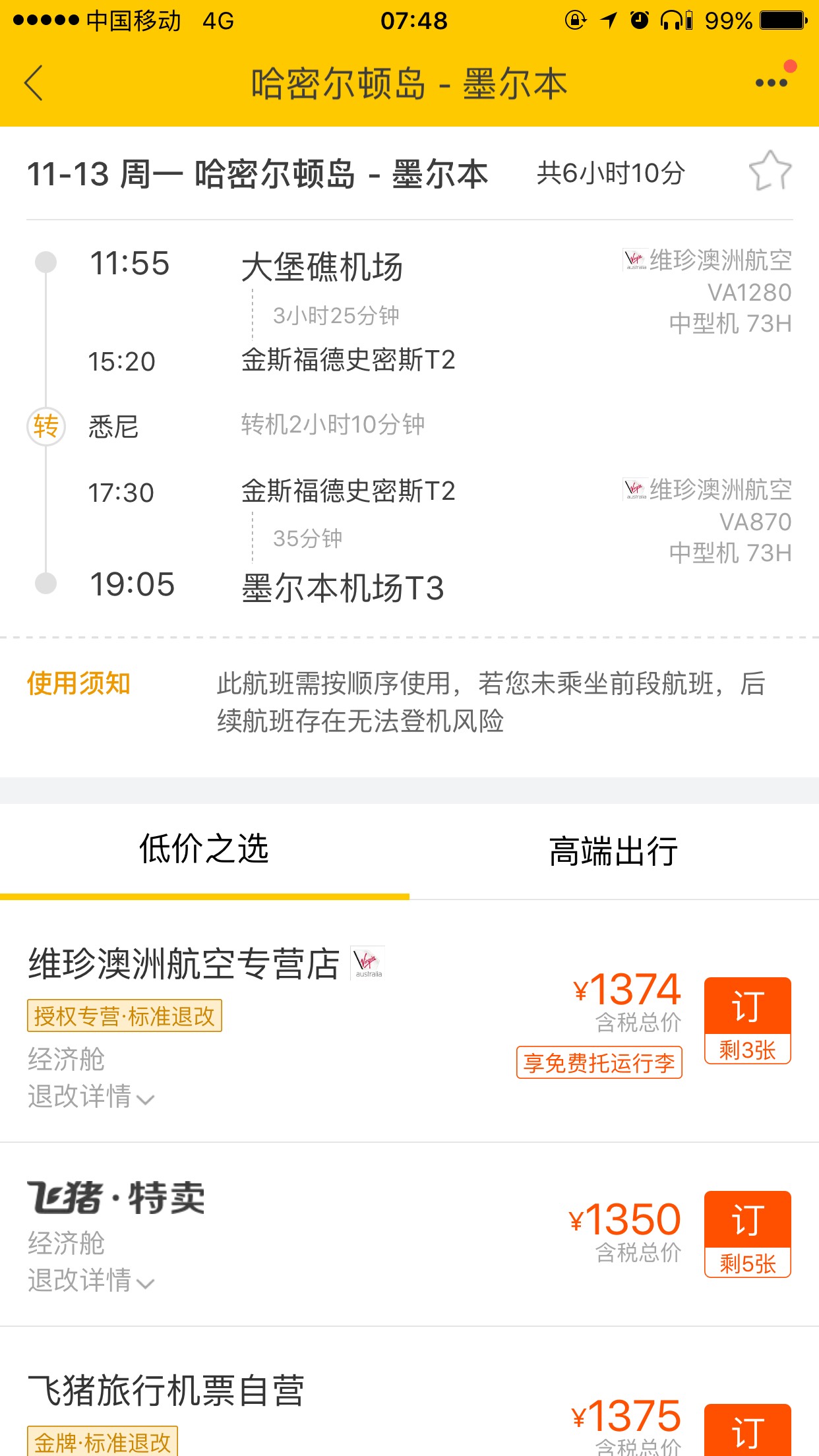This screenshot has height=1456, width=819.
Task: Go back using the top-left arrow
Action: click(x=34, y=83)
